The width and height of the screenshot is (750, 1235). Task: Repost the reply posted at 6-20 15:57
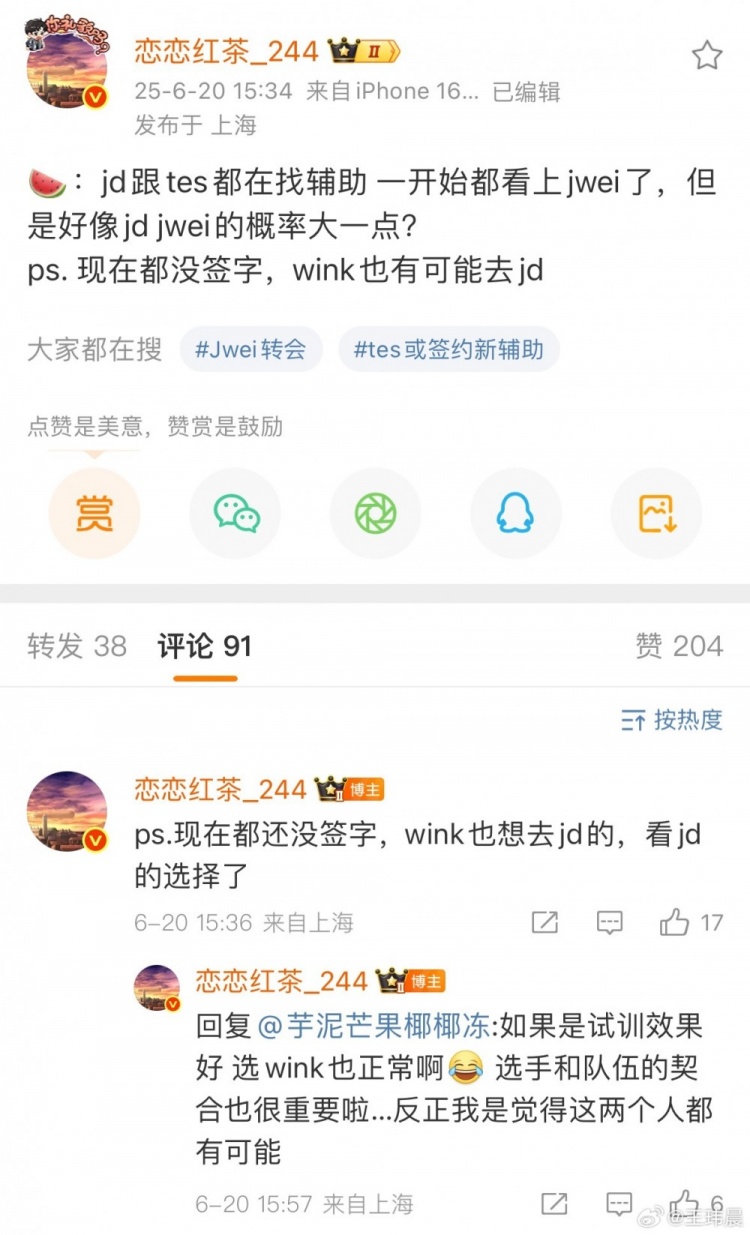tap(554, 1204)
